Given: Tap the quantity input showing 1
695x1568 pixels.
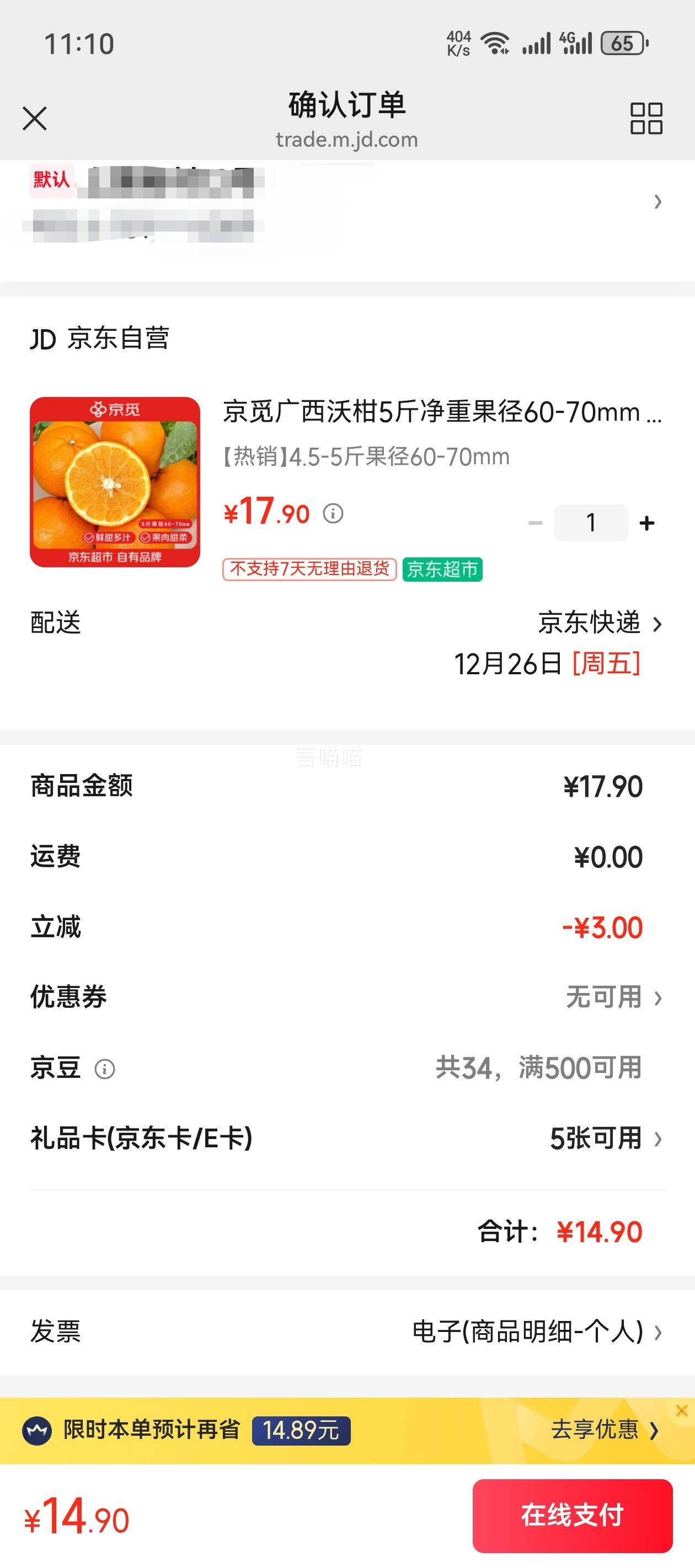Looking at the screenshot, I should pos(590,522).
